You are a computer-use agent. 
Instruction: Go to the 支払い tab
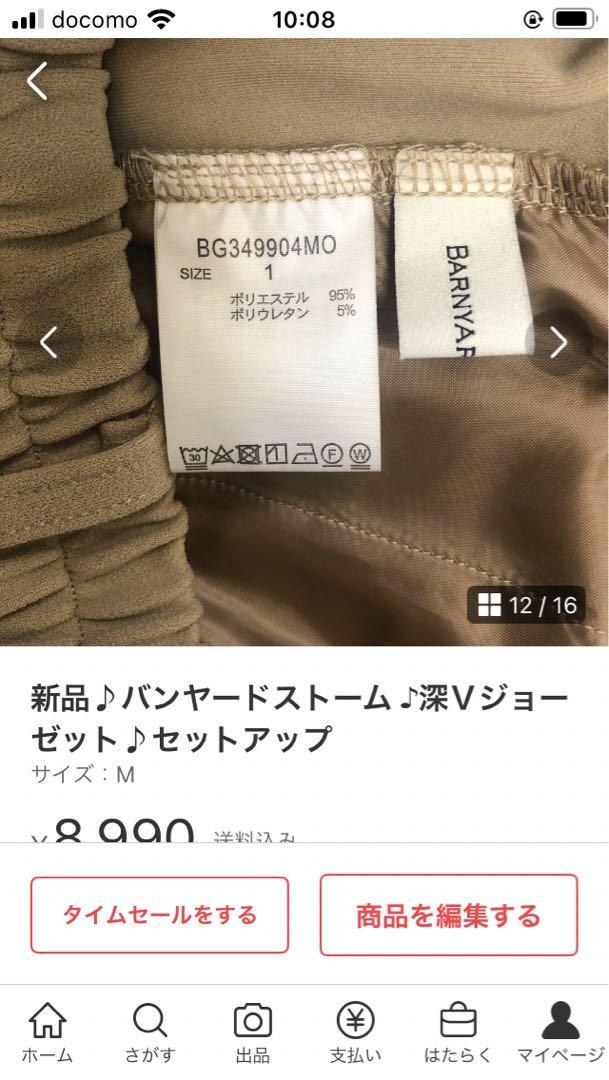coord(355,1032)
